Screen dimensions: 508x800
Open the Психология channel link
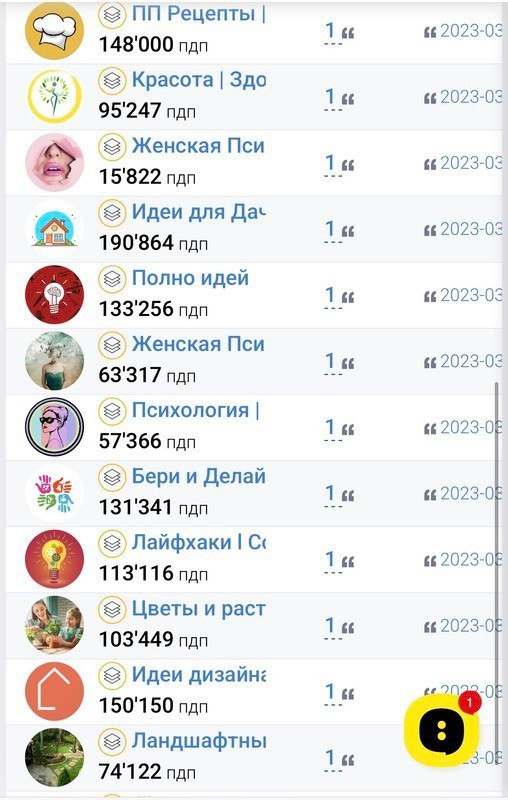click(195, 410)
